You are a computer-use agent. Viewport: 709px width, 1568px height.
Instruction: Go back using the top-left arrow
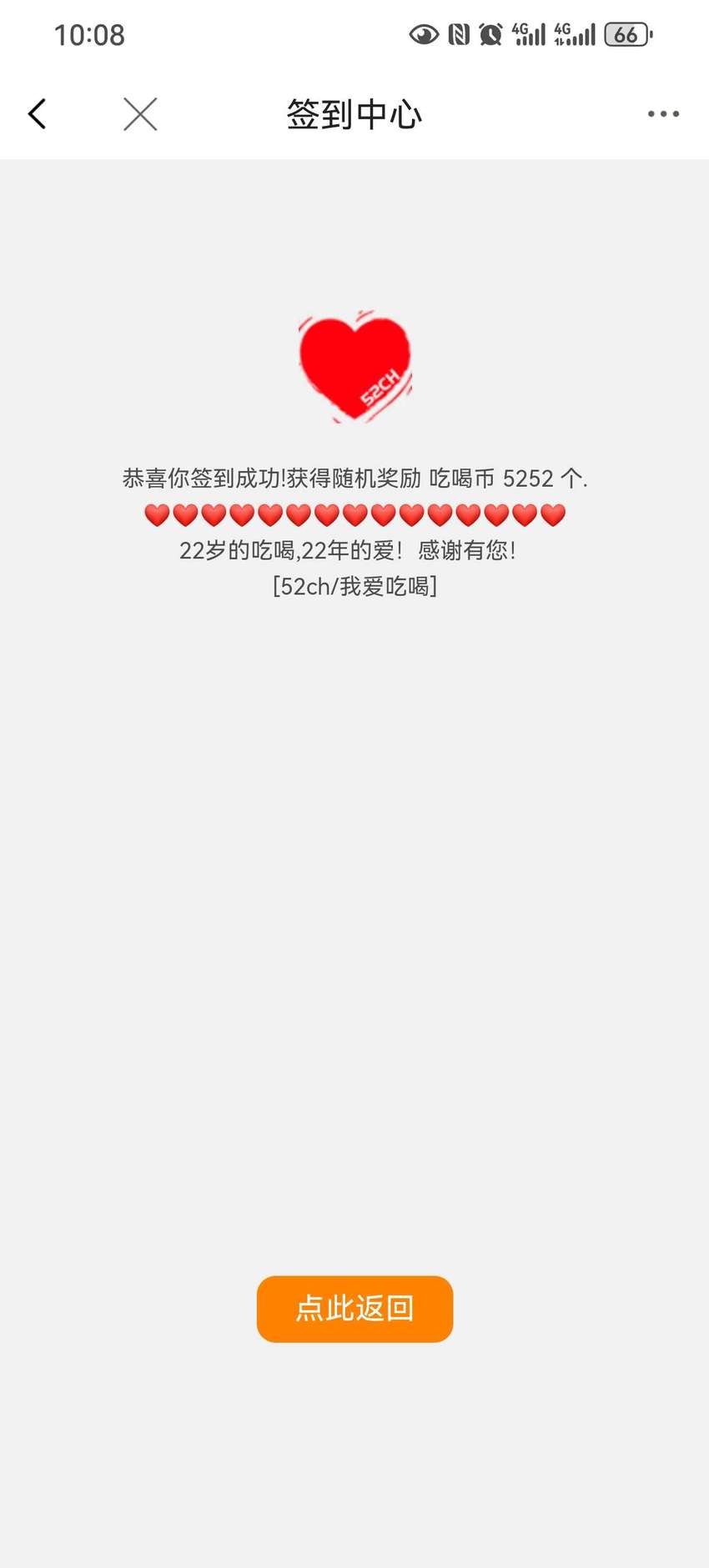click(37, 114)
